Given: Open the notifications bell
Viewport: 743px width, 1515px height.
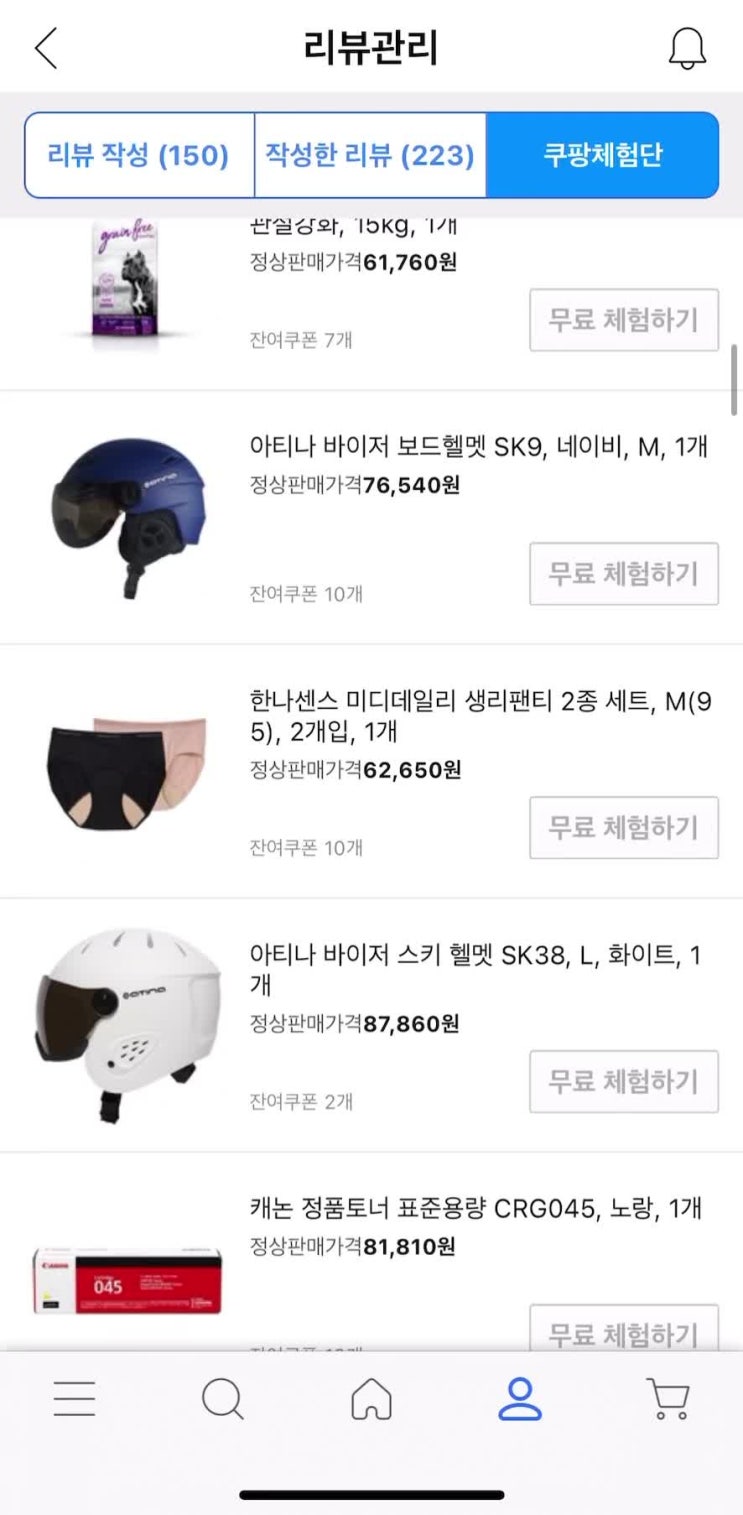Looking at the screenshot, I should point(686,48).
